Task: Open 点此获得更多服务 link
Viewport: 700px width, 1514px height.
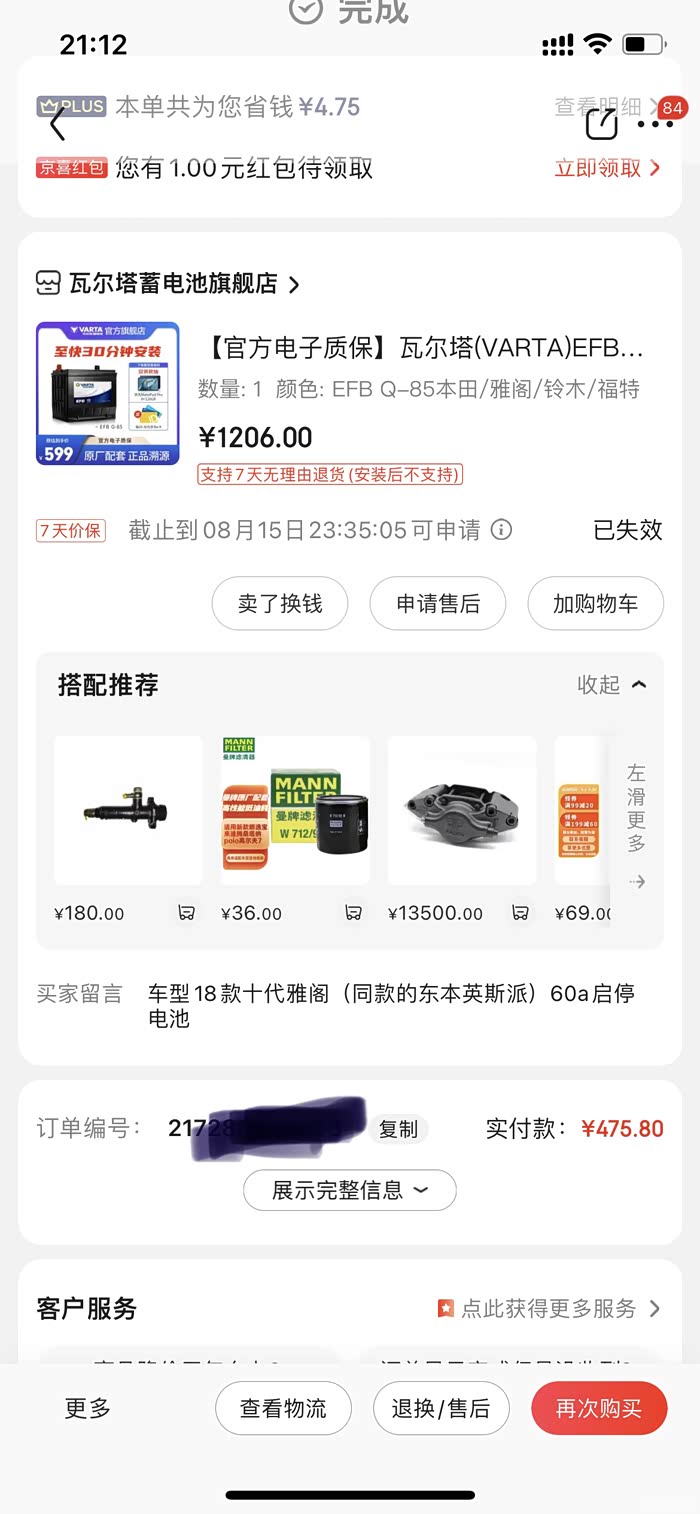Action: (549, 1308)
